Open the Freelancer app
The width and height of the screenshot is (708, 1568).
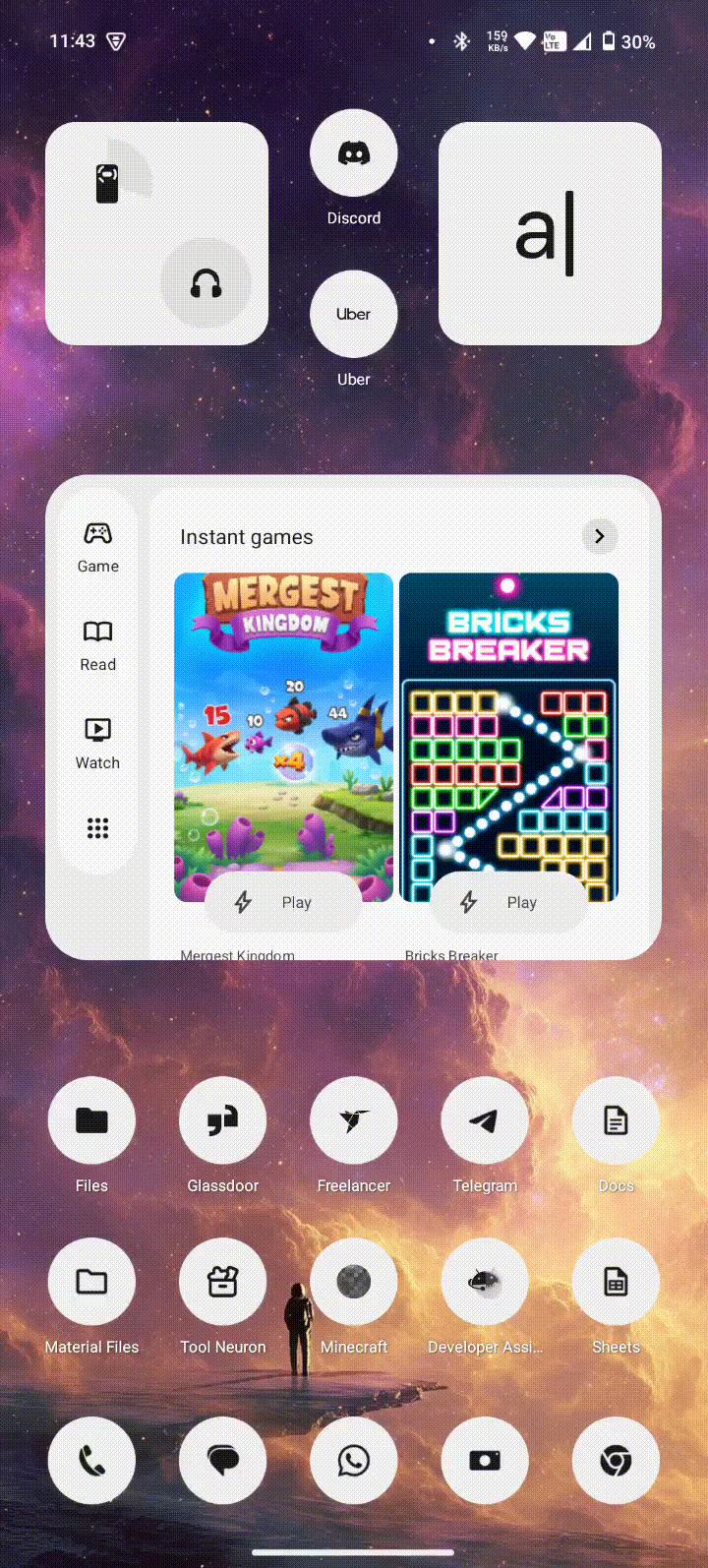[354, 1121]
